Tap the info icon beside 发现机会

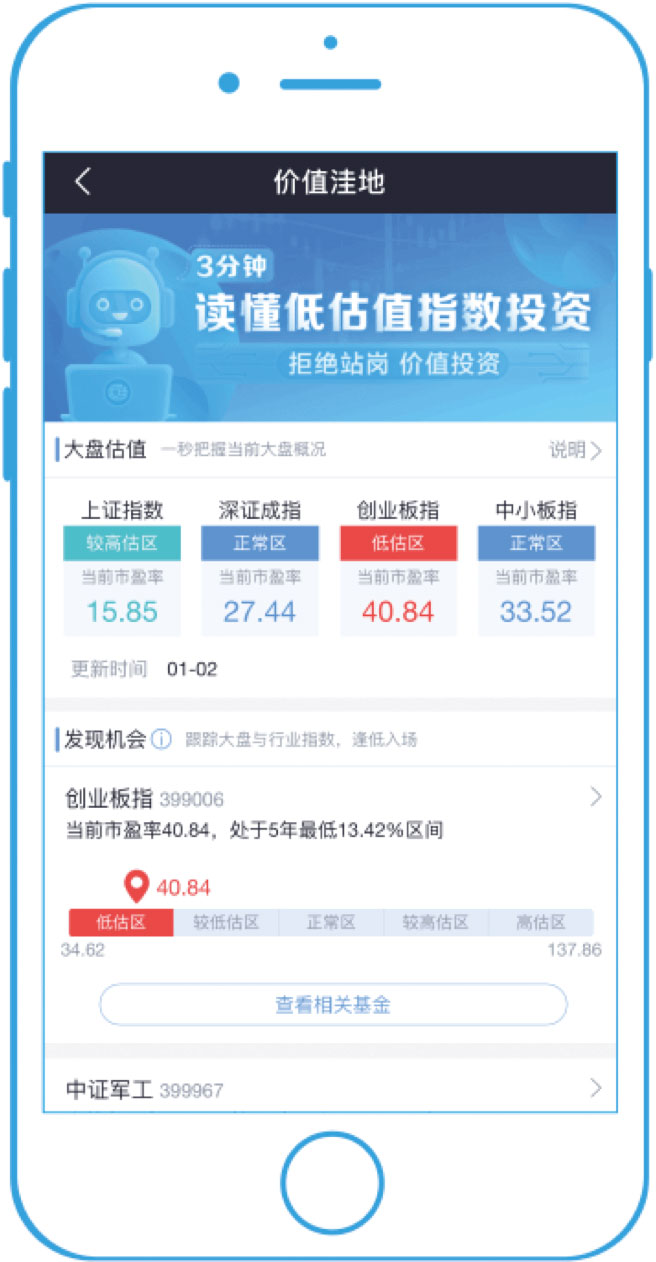coord(162,740)
